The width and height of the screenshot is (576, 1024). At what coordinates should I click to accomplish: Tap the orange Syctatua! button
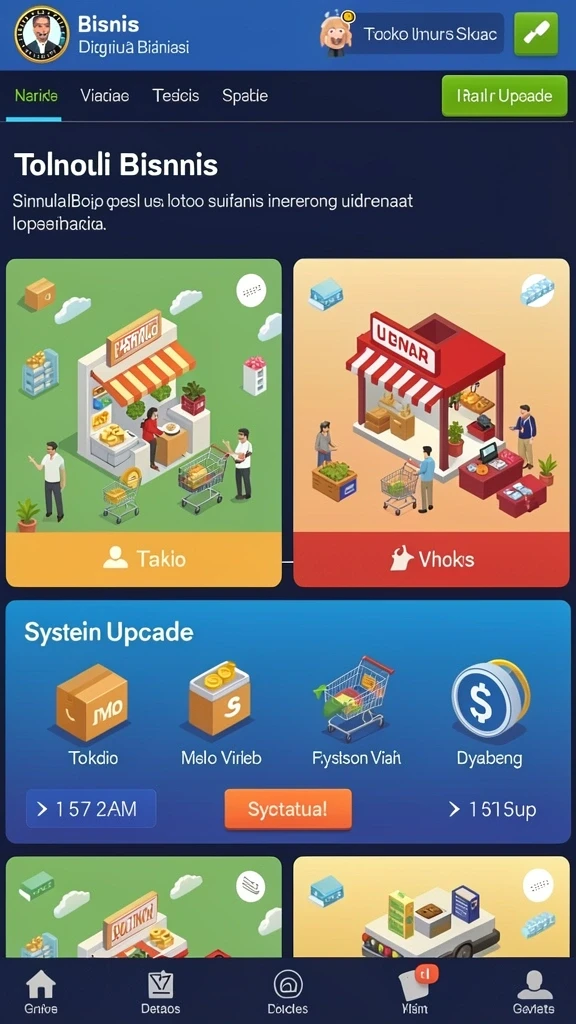click(288, 809)
